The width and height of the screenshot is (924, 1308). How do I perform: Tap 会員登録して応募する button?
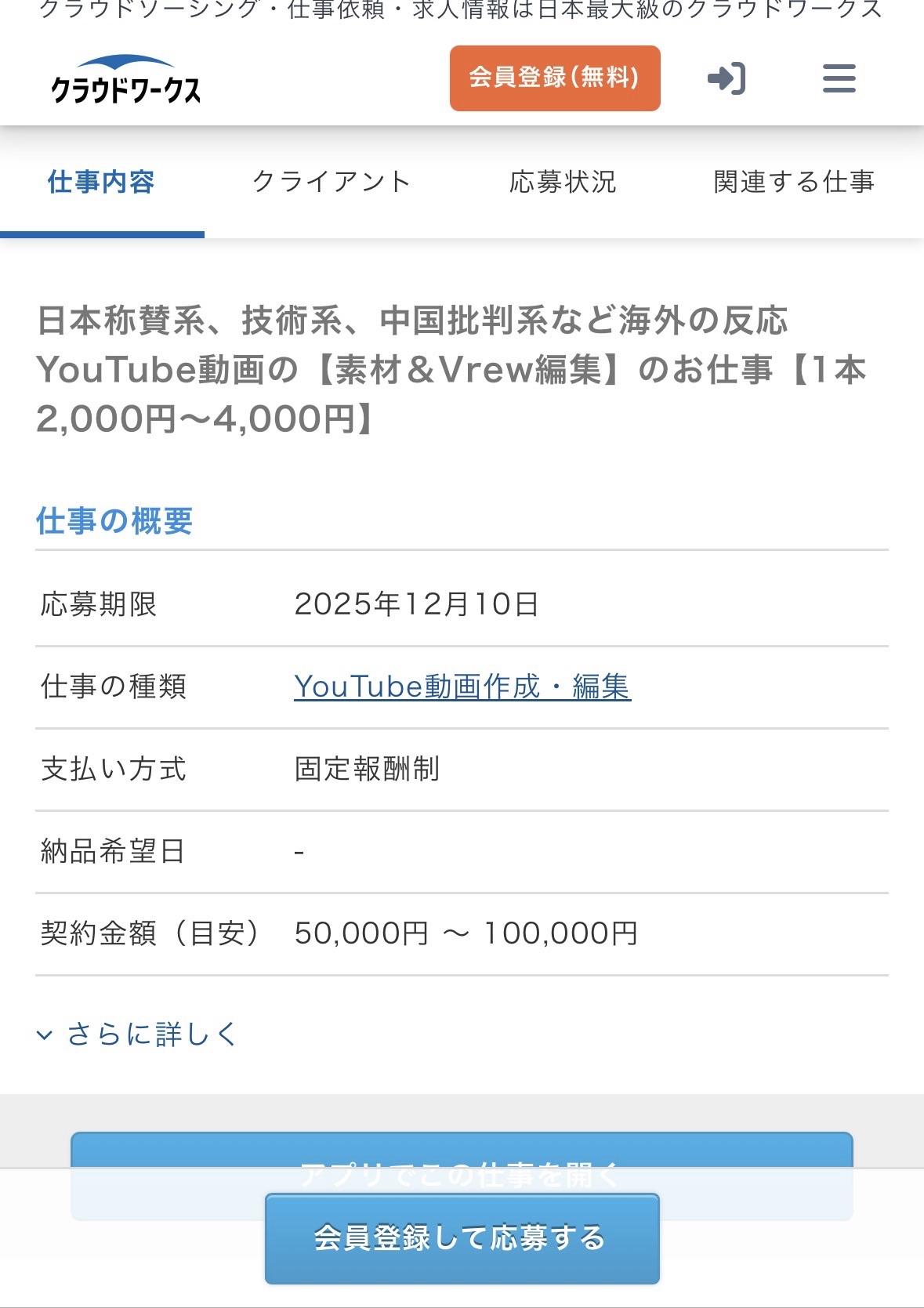(x=462, y=1238)
